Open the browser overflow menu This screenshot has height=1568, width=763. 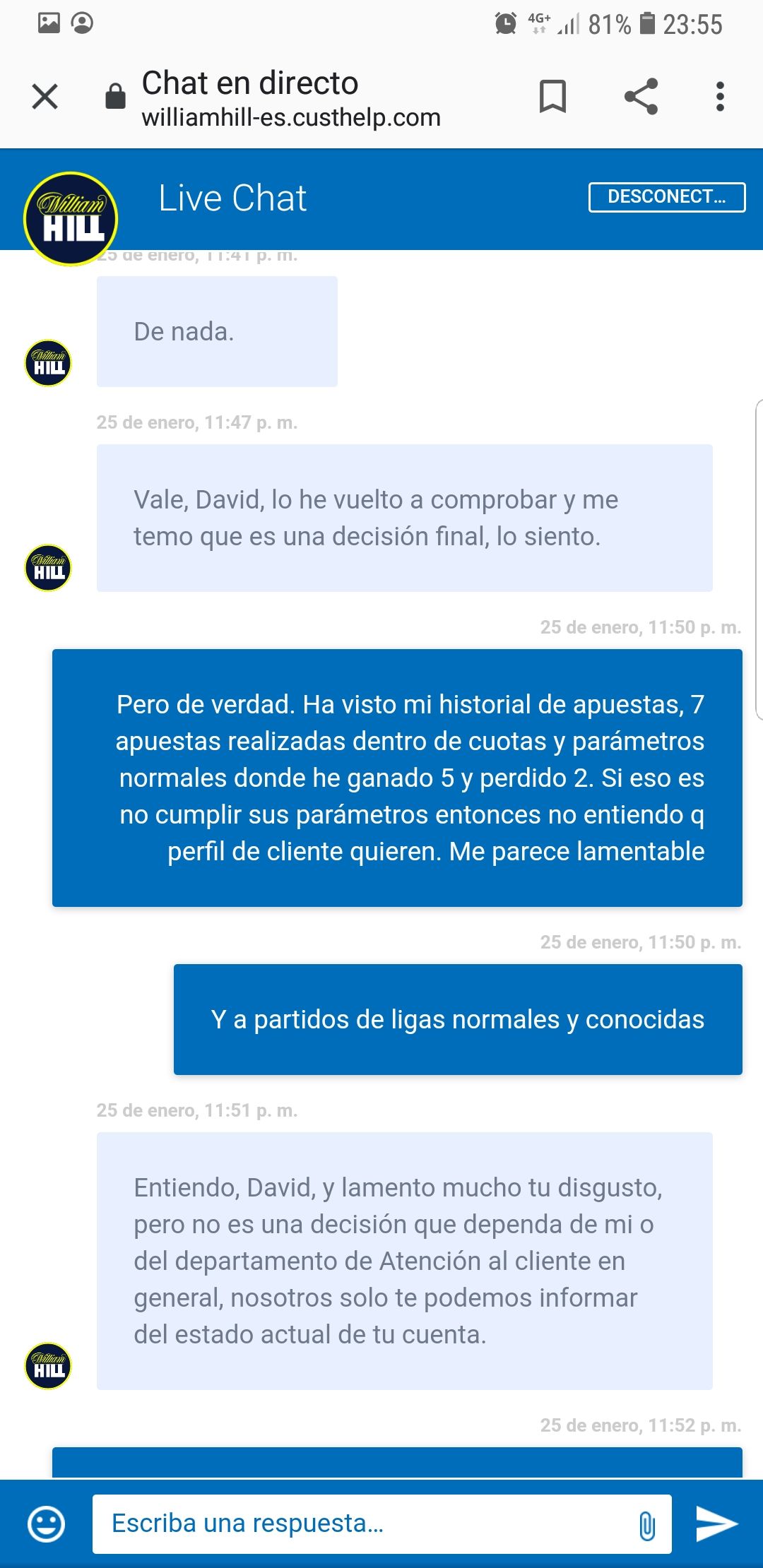pyautogui.click(x=719, y=97)
